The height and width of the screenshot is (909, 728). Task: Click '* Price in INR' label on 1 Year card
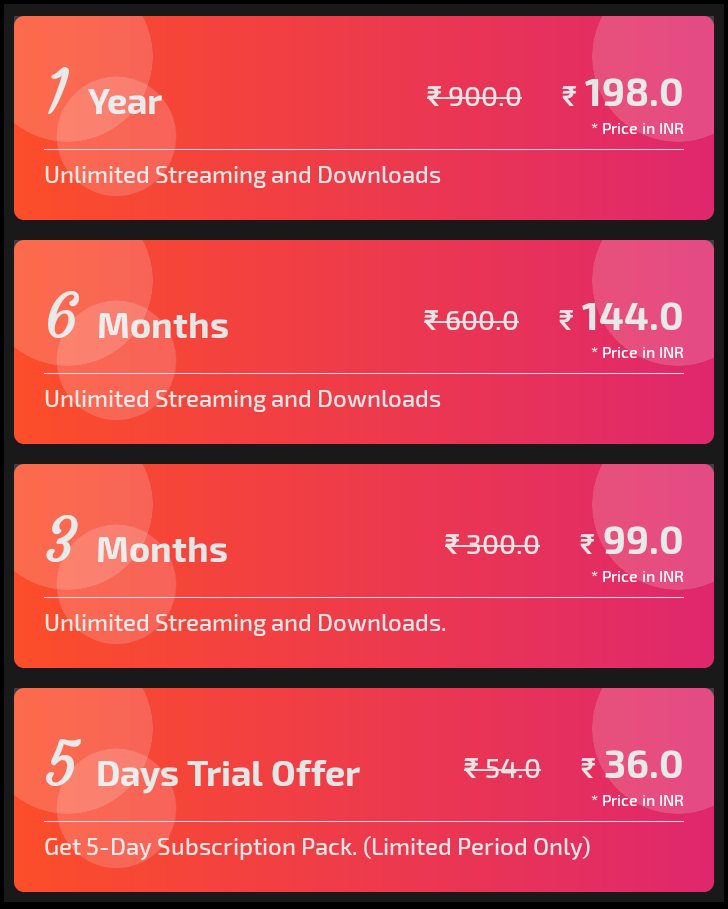coord(638,128)
